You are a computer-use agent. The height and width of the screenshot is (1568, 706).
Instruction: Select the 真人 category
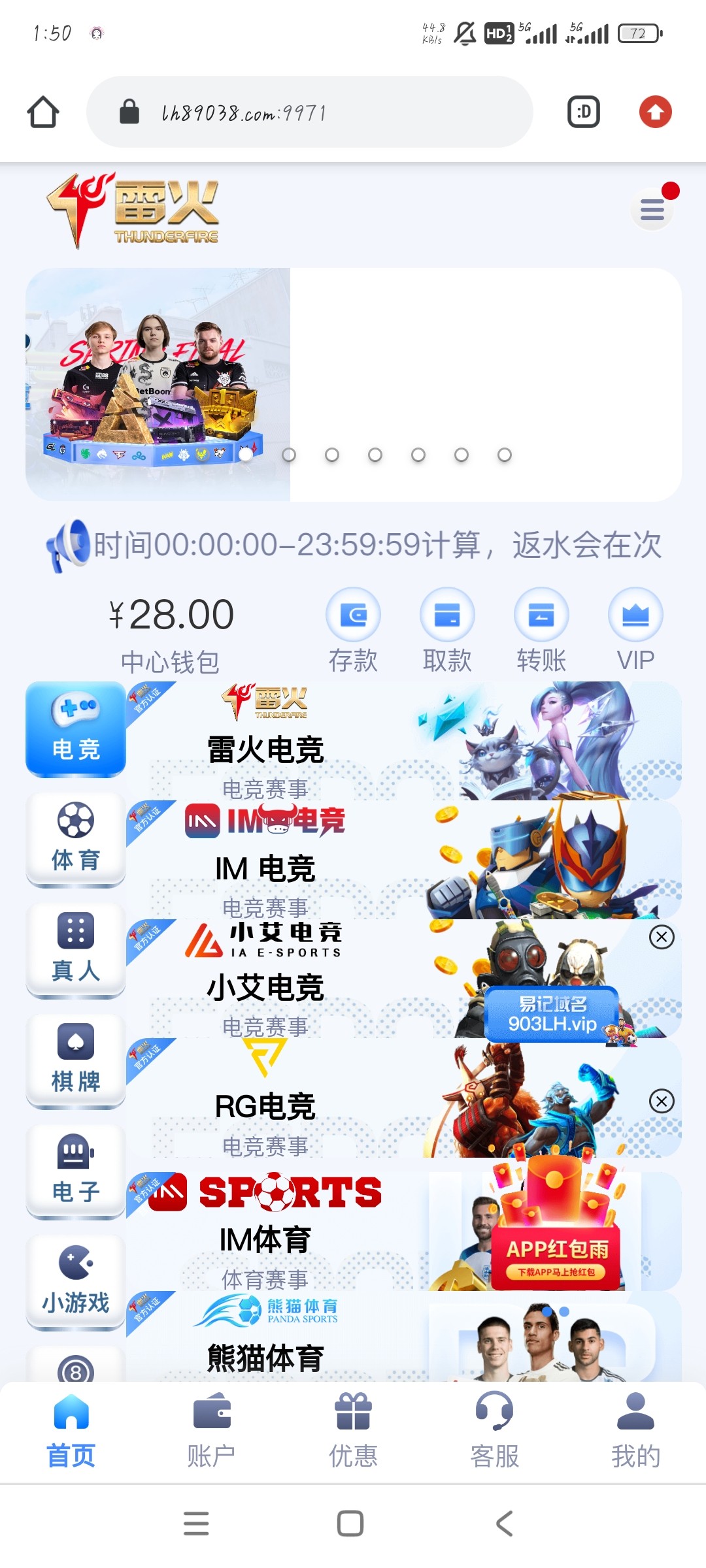tap(76, 950)
